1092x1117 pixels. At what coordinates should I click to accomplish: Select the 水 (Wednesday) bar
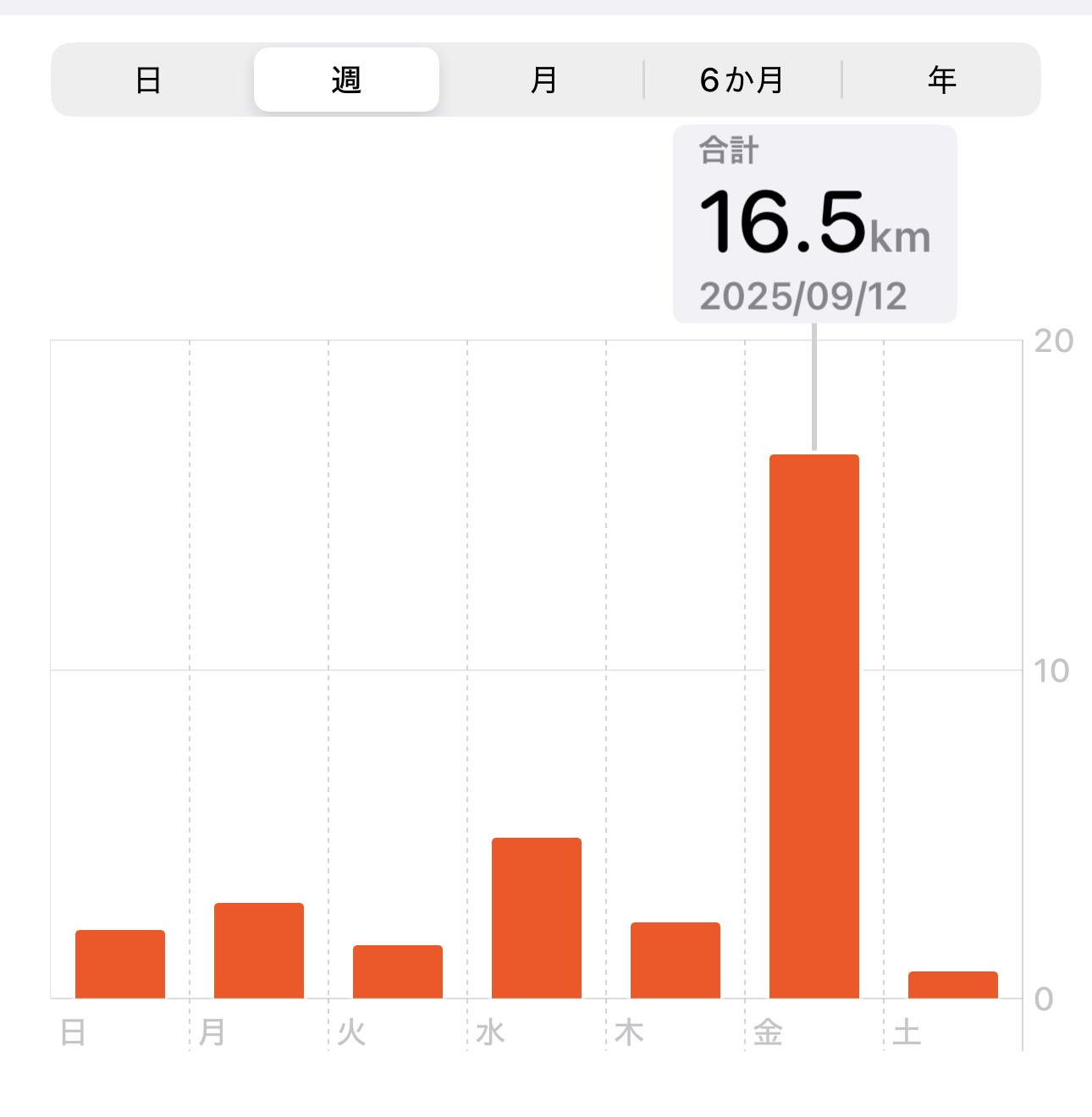click(537, 918)
